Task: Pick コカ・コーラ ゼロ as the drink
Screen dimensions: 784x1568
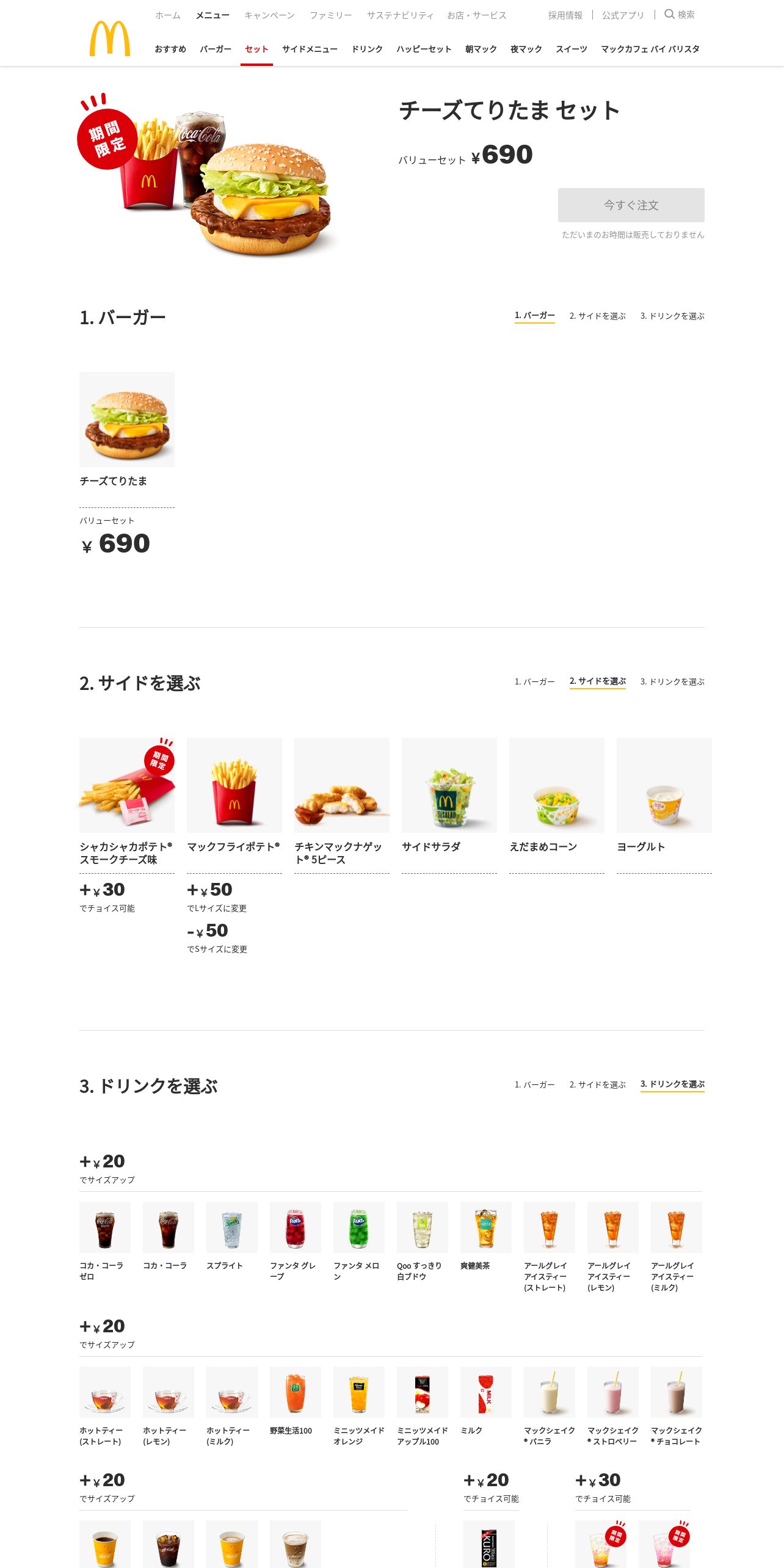Action: (x=105, y=1227)
